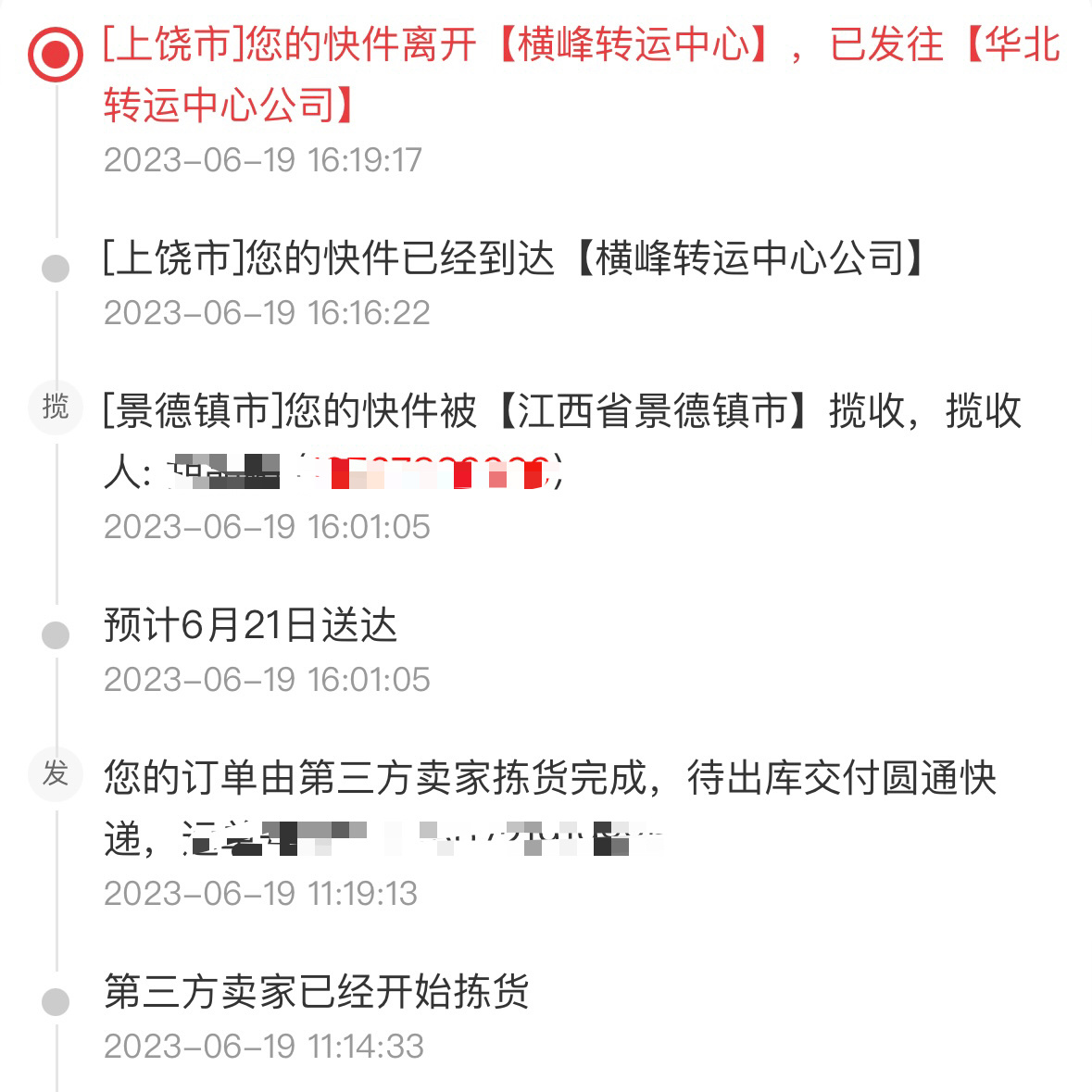1092x1092 pixels.
Task: Tap the courier's red phone number link
Action: coord(431,472)
